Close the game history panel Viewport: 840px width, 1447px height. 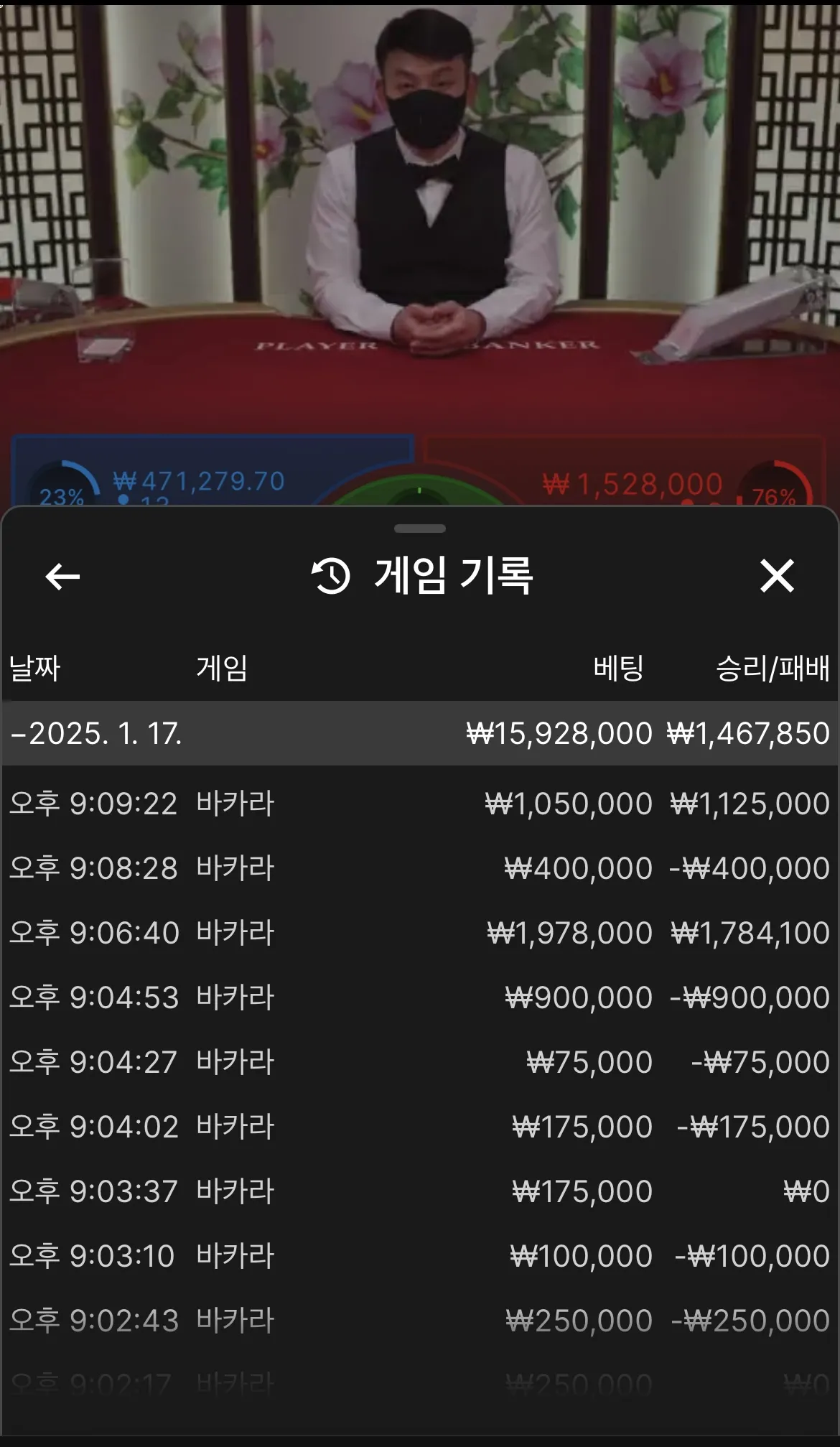click(x=777, y=576)
